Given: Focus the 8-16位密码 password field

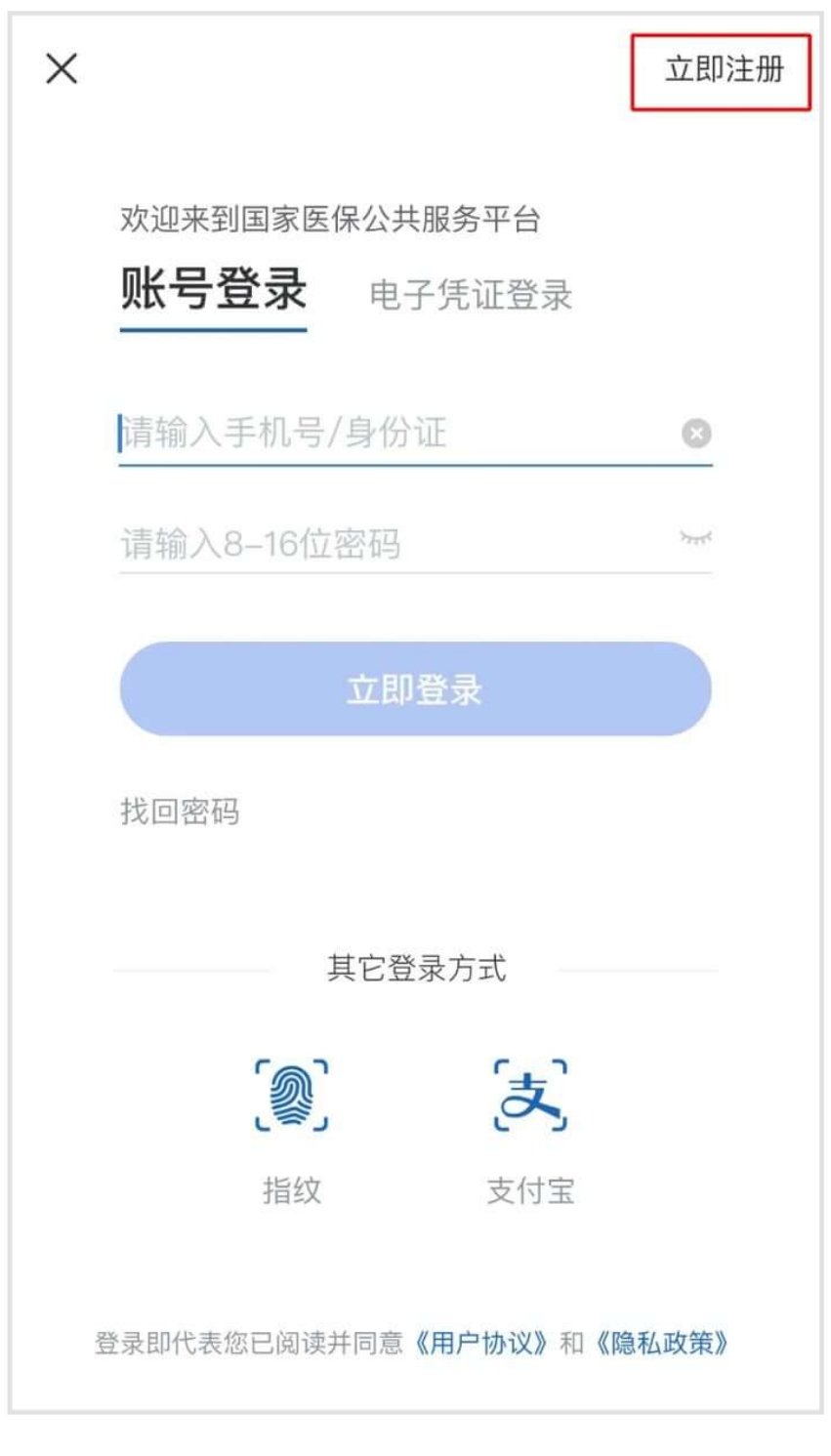Looking at the screenshot, I should tap(391, 543).
